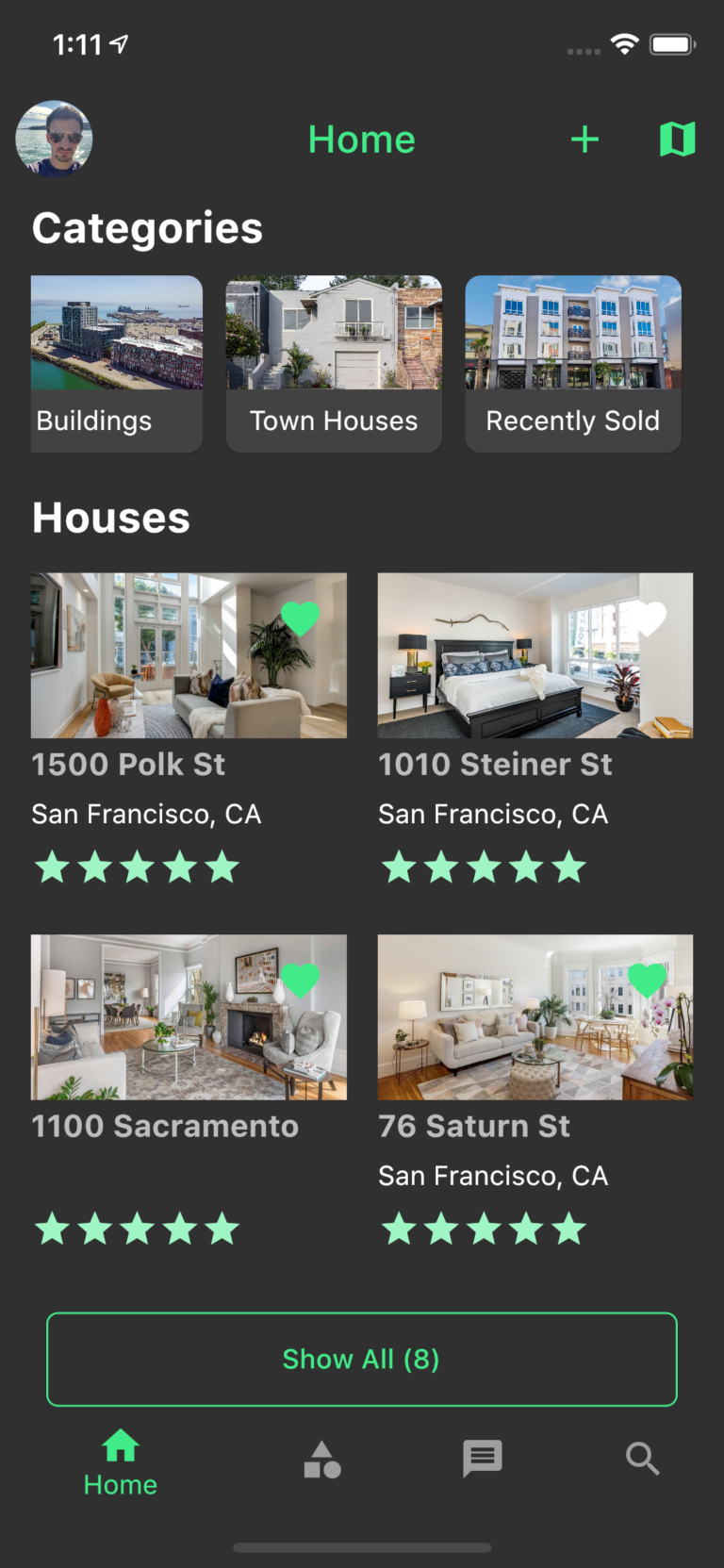Tap the profile avatar picture
The height and width of the screenshot is (1568, 724).
pos(54,139)
